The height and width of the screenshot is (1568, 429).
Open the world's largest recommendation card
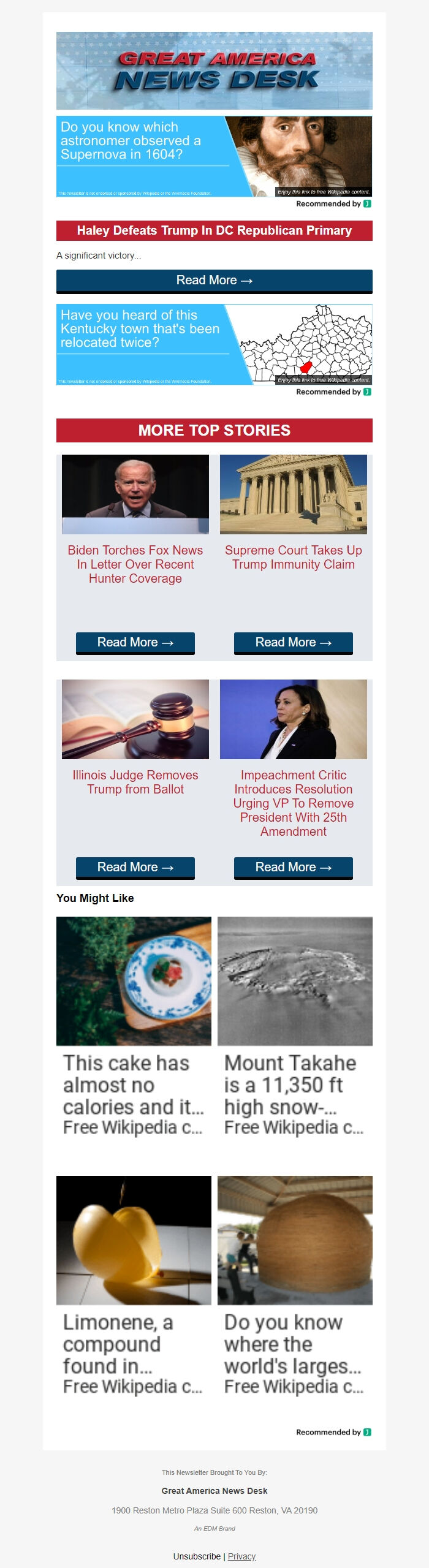pyautogui.click(x=295, y=1286)
